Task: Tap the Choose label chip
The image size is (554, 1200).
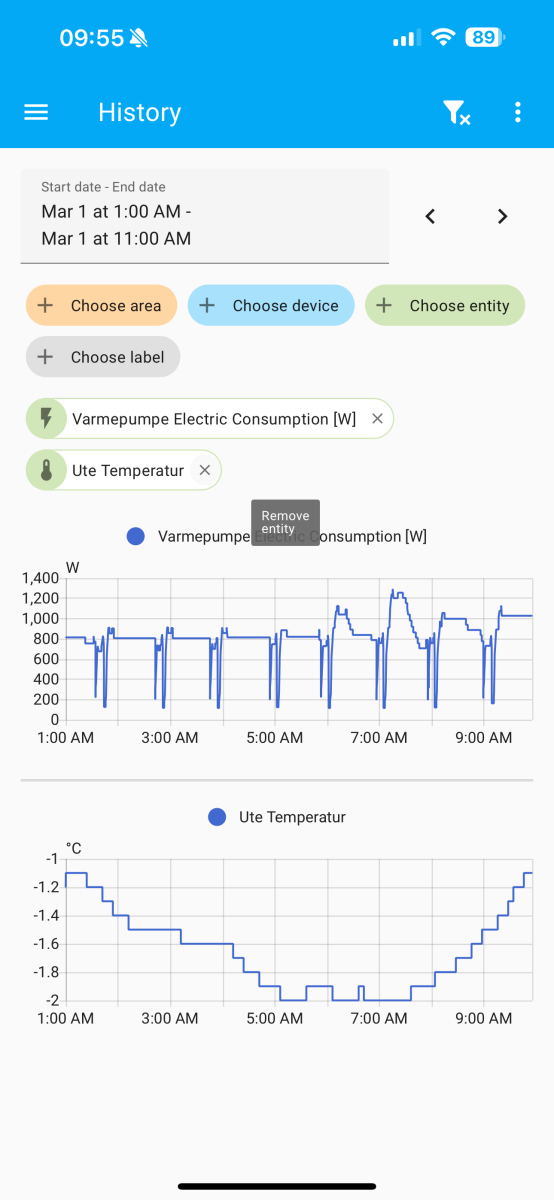Action: pyautogui.click(x=103, y=357)
